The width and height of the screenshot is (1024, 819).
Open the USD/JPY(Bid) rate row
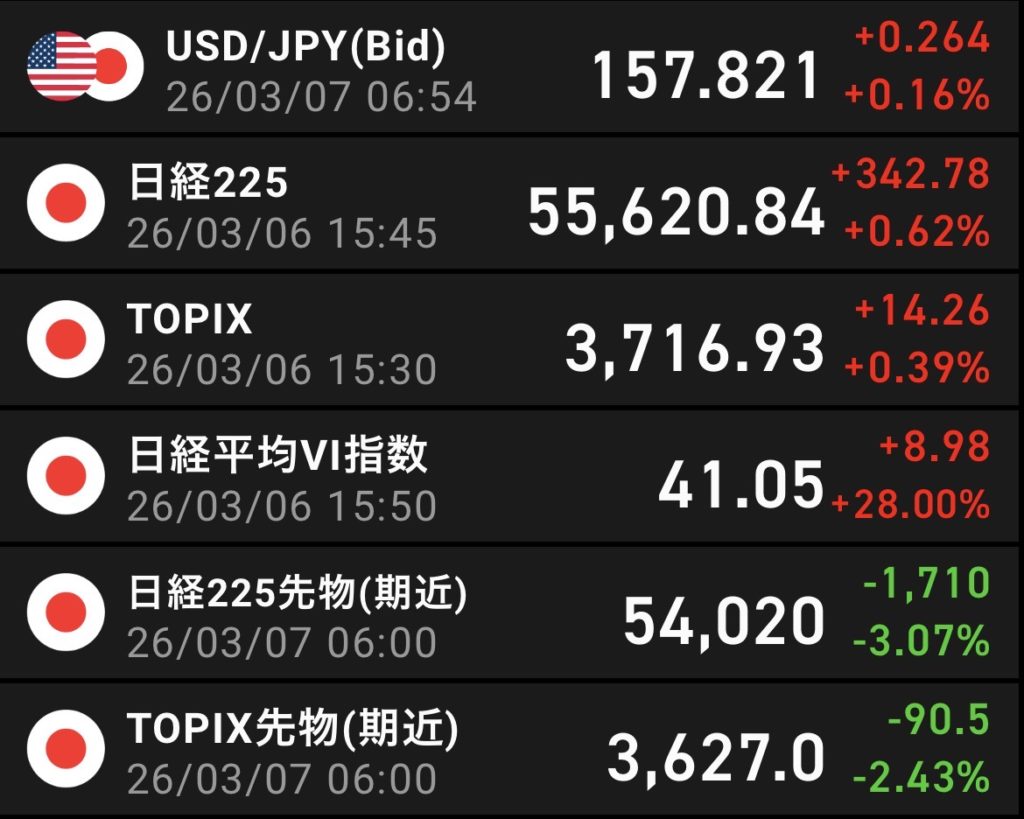[510, 68]
